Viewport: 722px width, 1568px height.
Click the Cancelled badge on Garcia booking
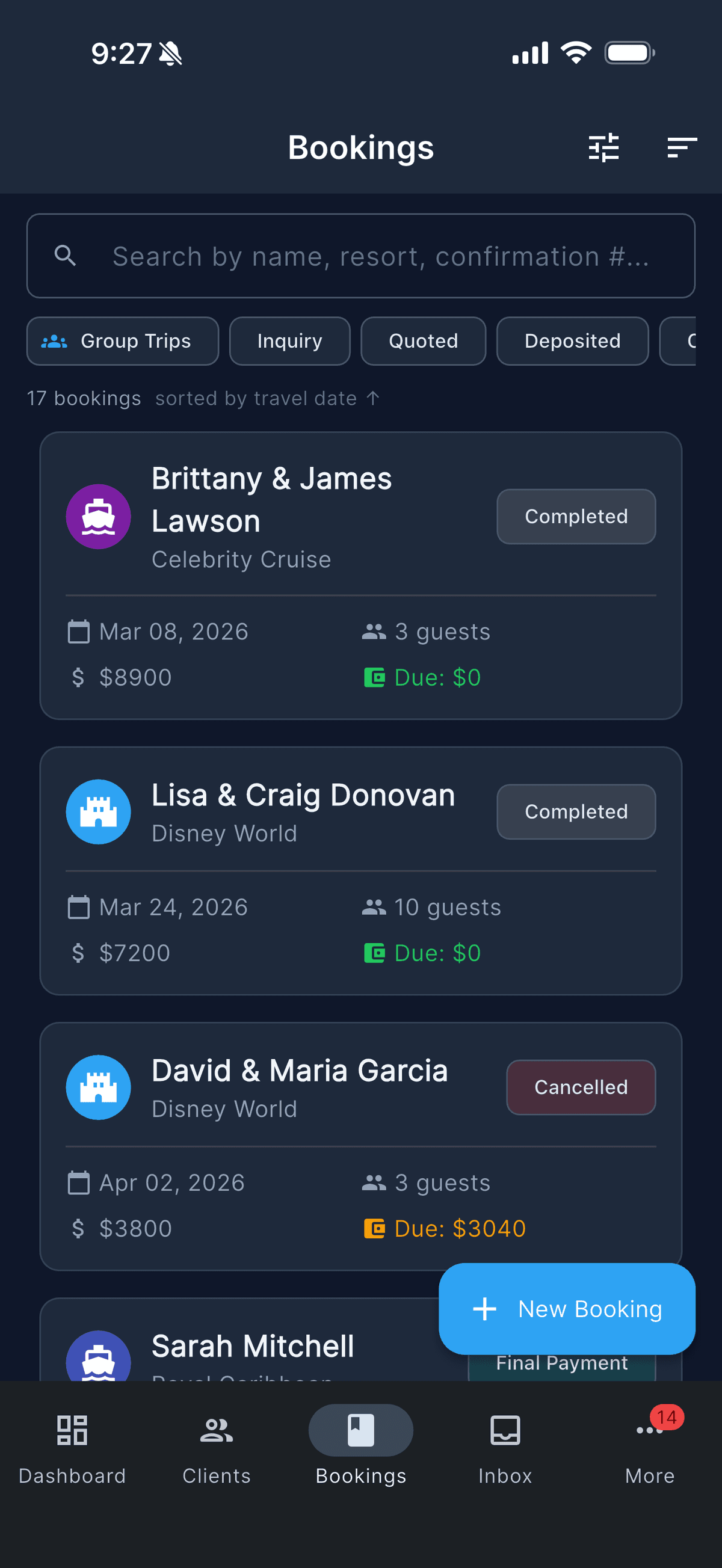[581, 1087]
